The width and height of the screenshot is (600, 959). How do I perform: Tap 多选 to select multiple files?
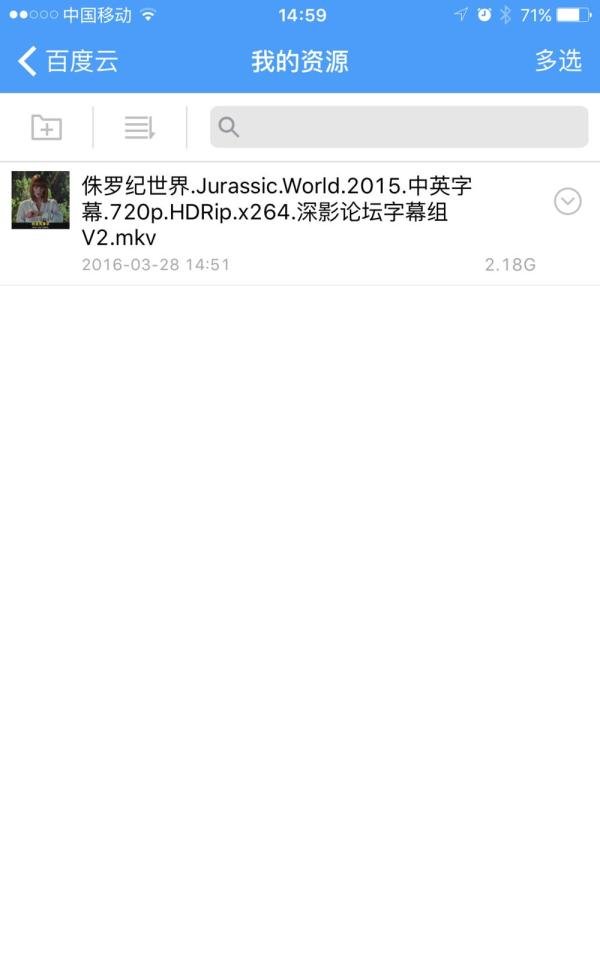tap(557, 61)
